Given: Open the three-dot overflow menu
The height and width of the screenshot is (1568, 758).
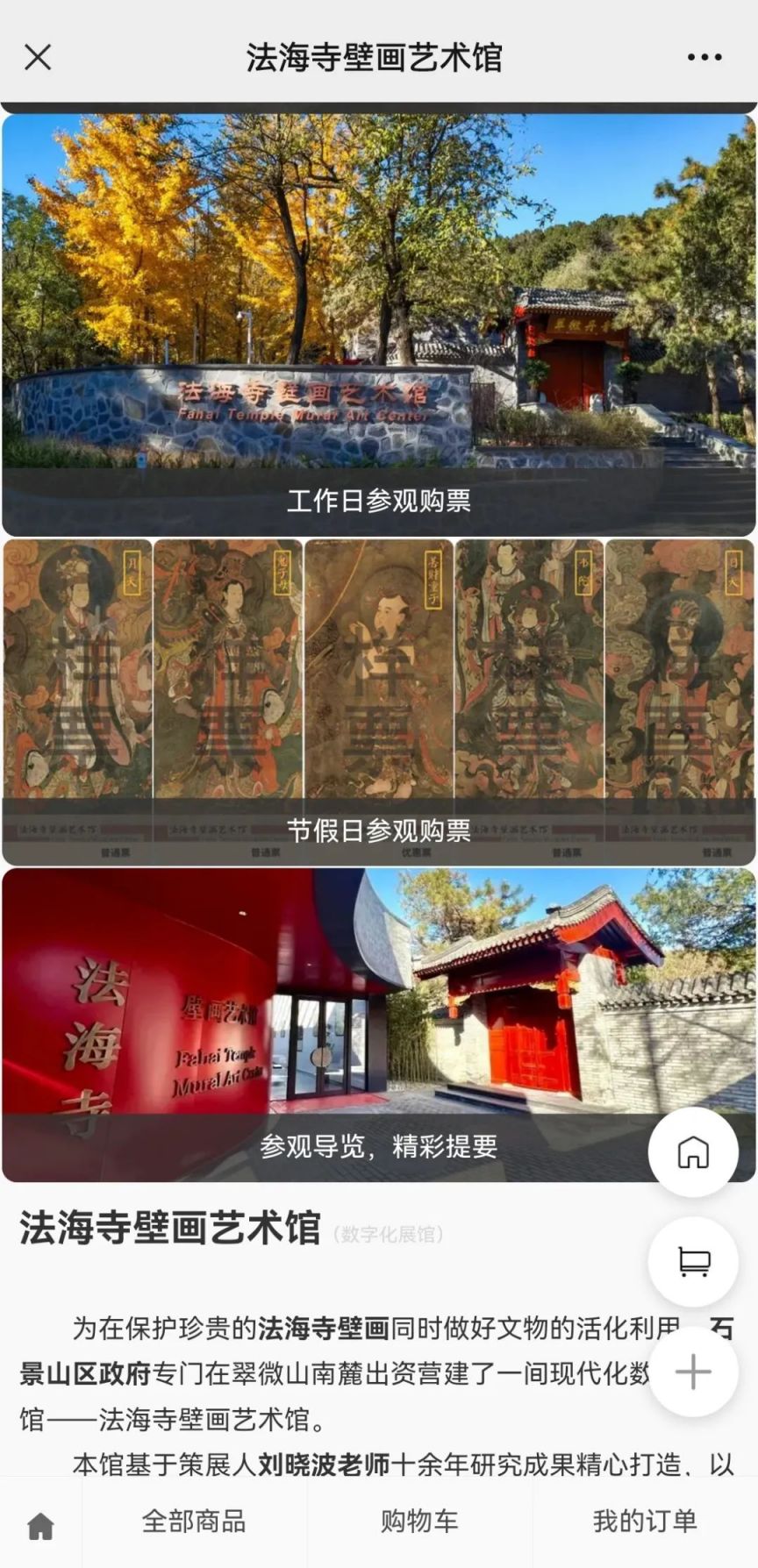Looking at the screenshot, I should [704, 58].
